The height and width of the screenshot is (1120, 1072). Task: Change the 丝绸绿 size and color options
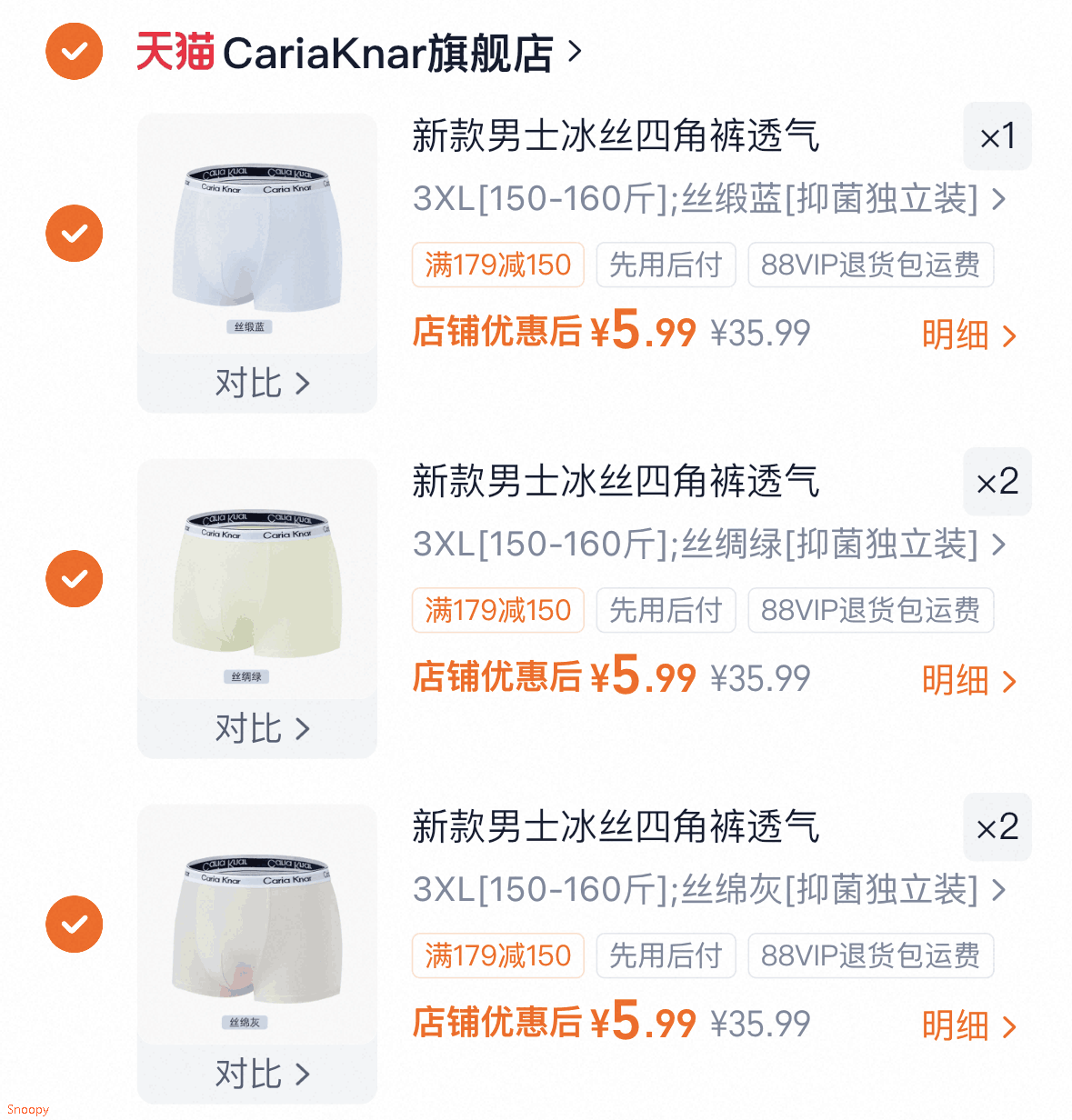[x=709, y=545]
